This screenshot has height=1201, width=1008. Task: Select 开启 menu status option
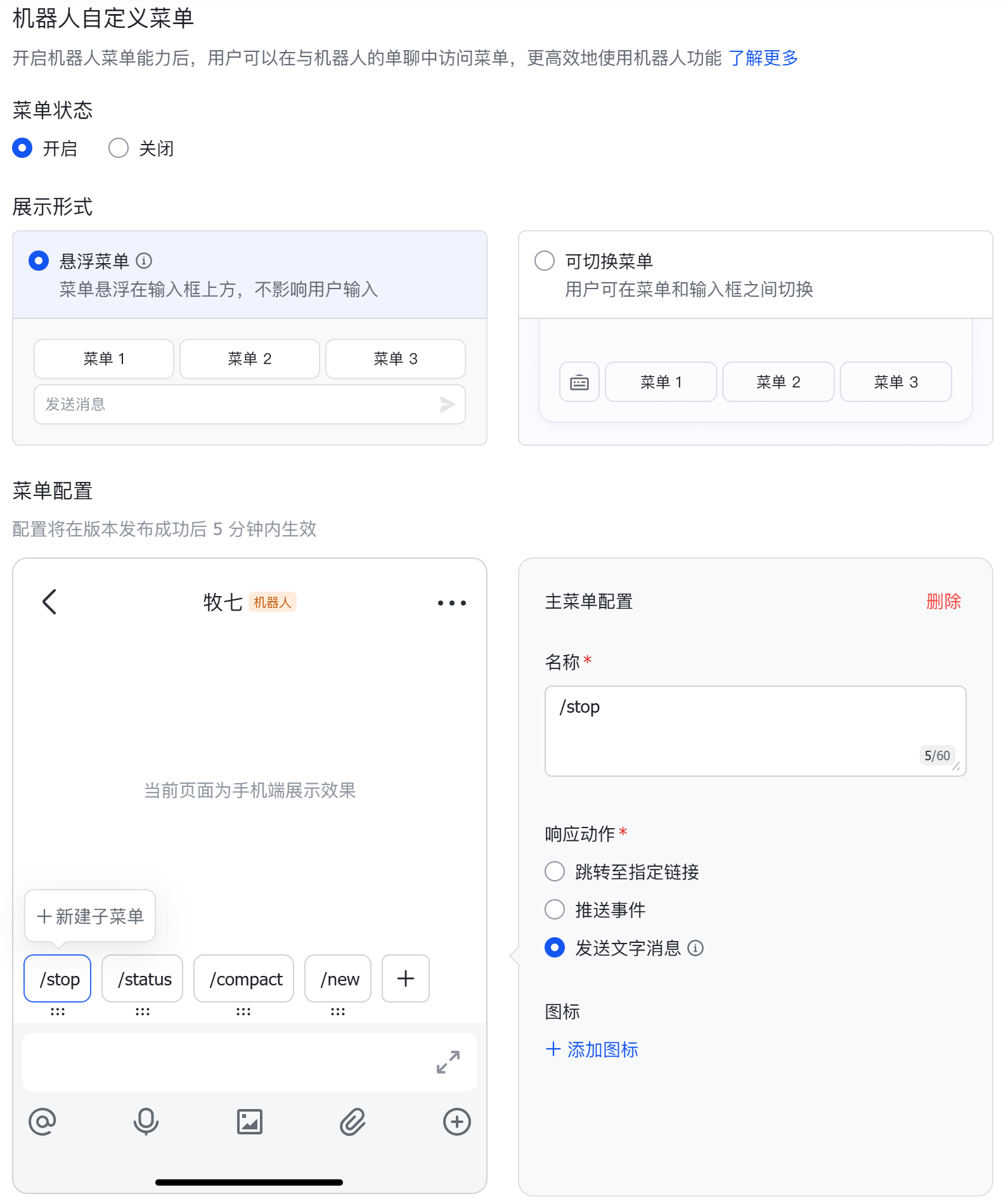[x=23, y=148]
